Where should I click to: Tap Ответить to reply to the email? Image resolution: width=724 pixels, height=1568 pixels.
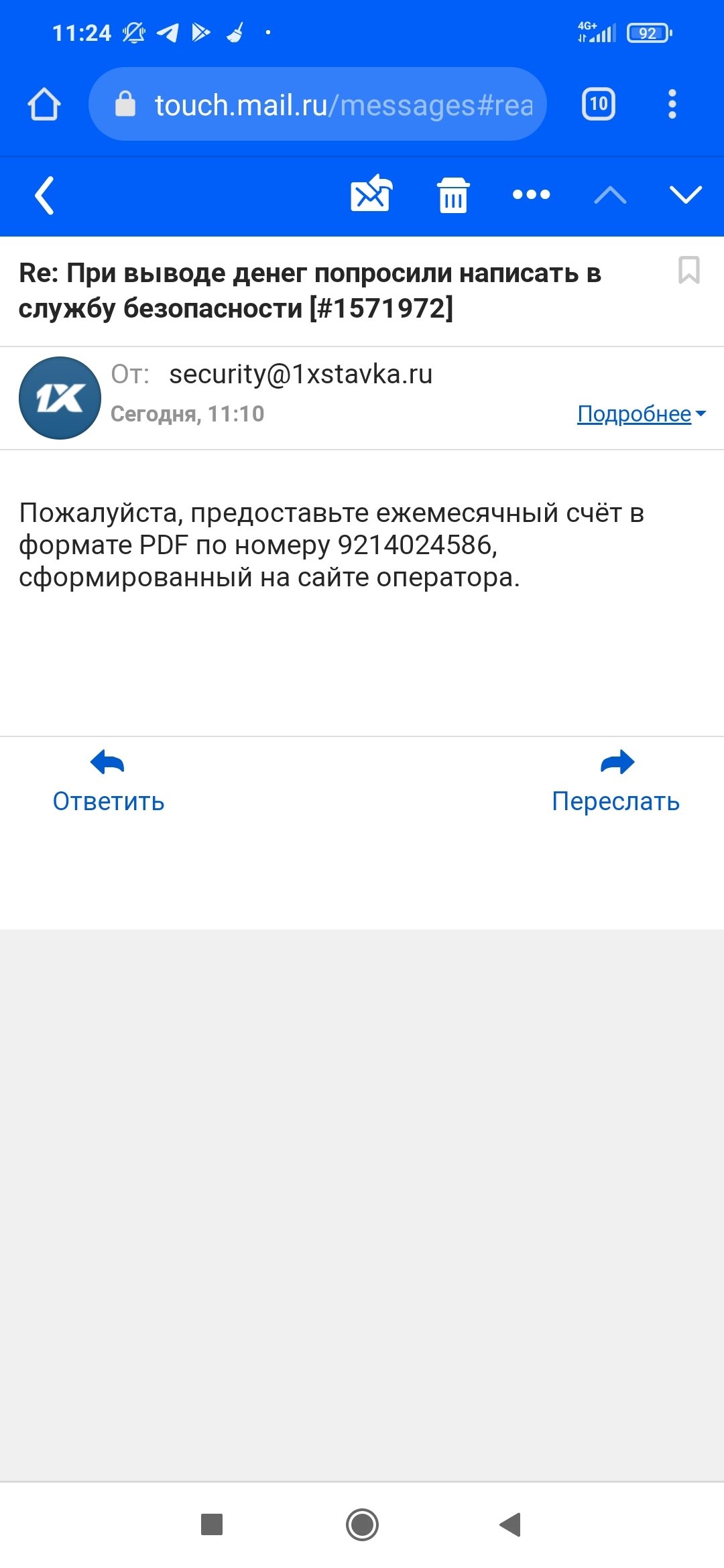point(108,781)
